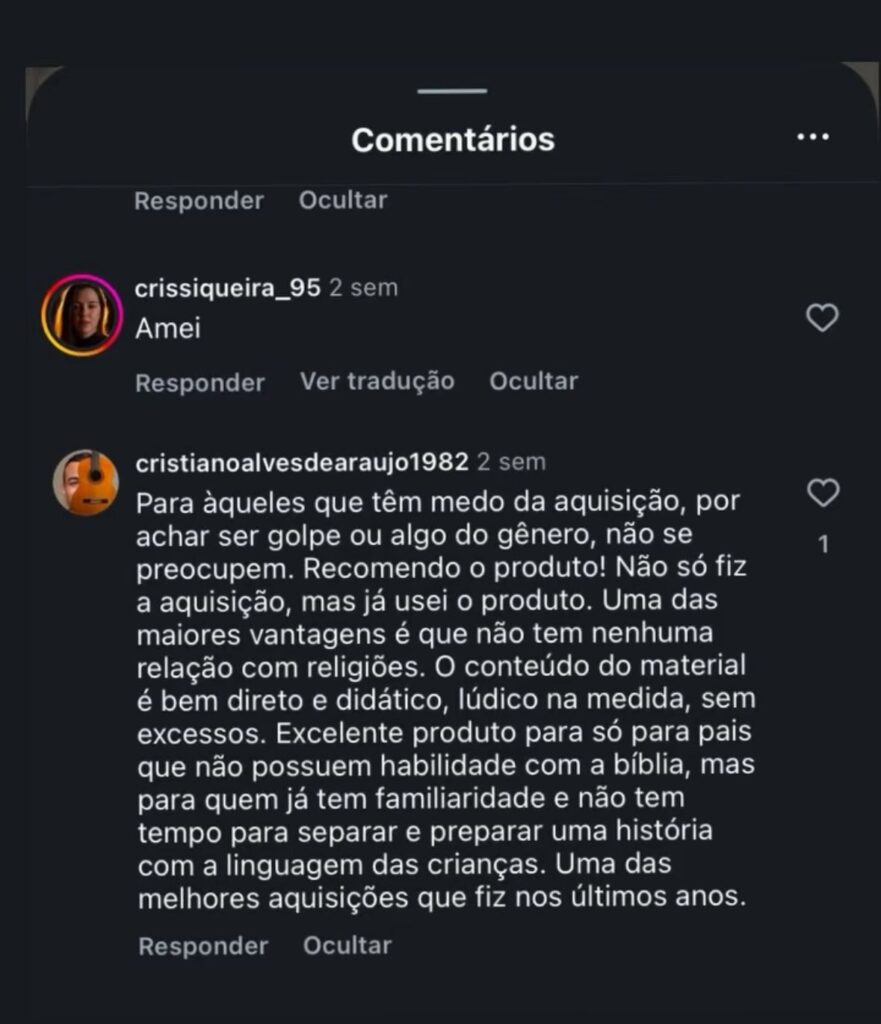
Task: Tap the username cristianoalvesdearaujo1982
Action: tap(301, 462)
